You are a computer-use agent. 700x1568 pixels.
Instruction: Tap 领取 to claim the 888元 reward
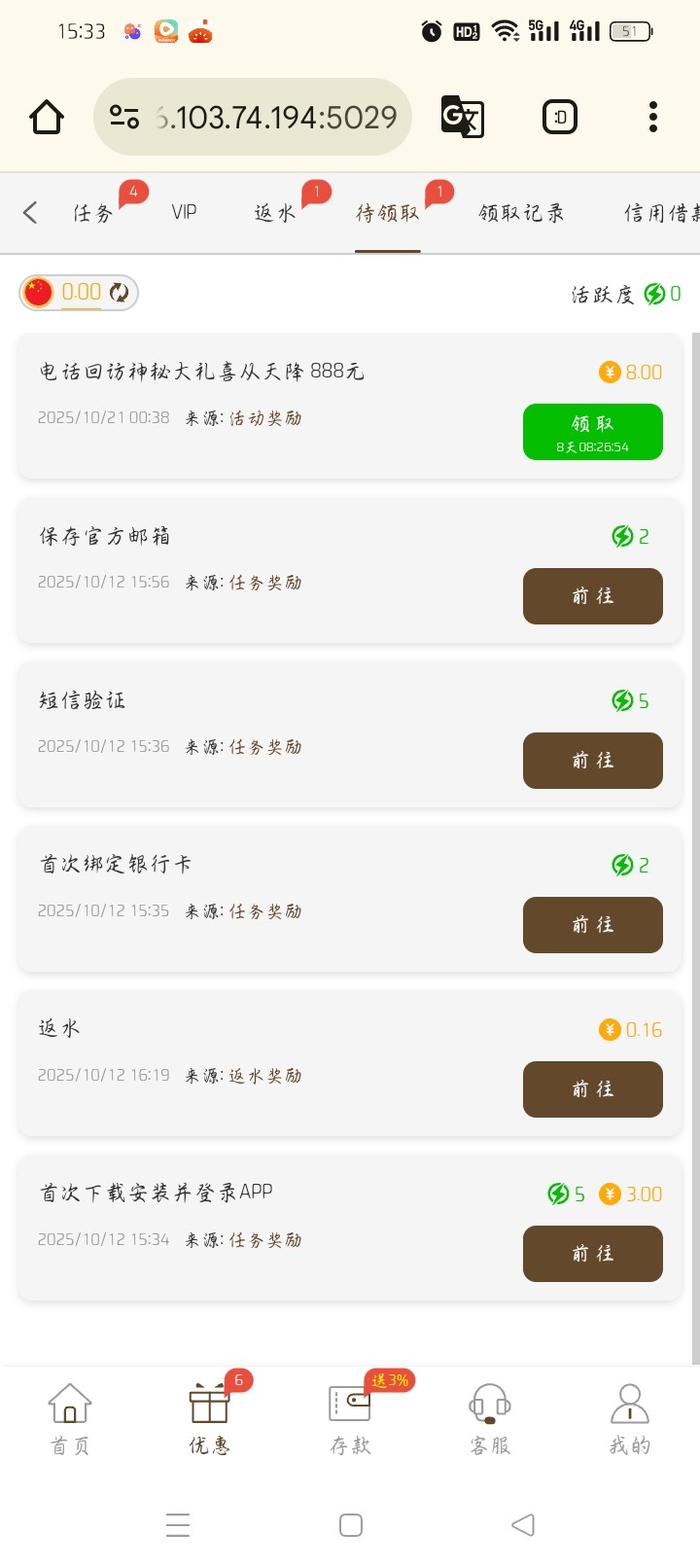pos(592,432)
